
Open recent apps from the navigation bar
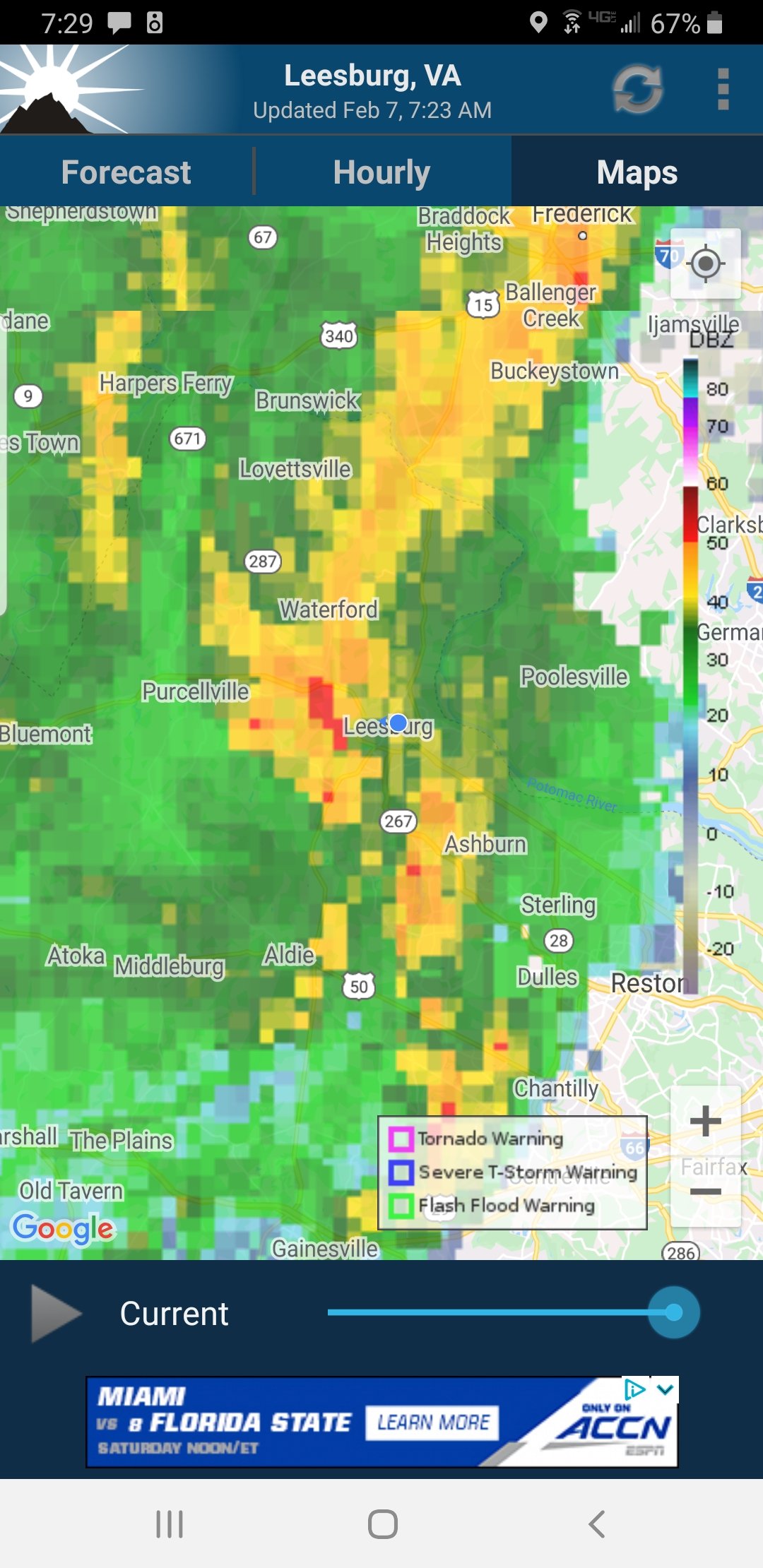tap(170, 1524)
